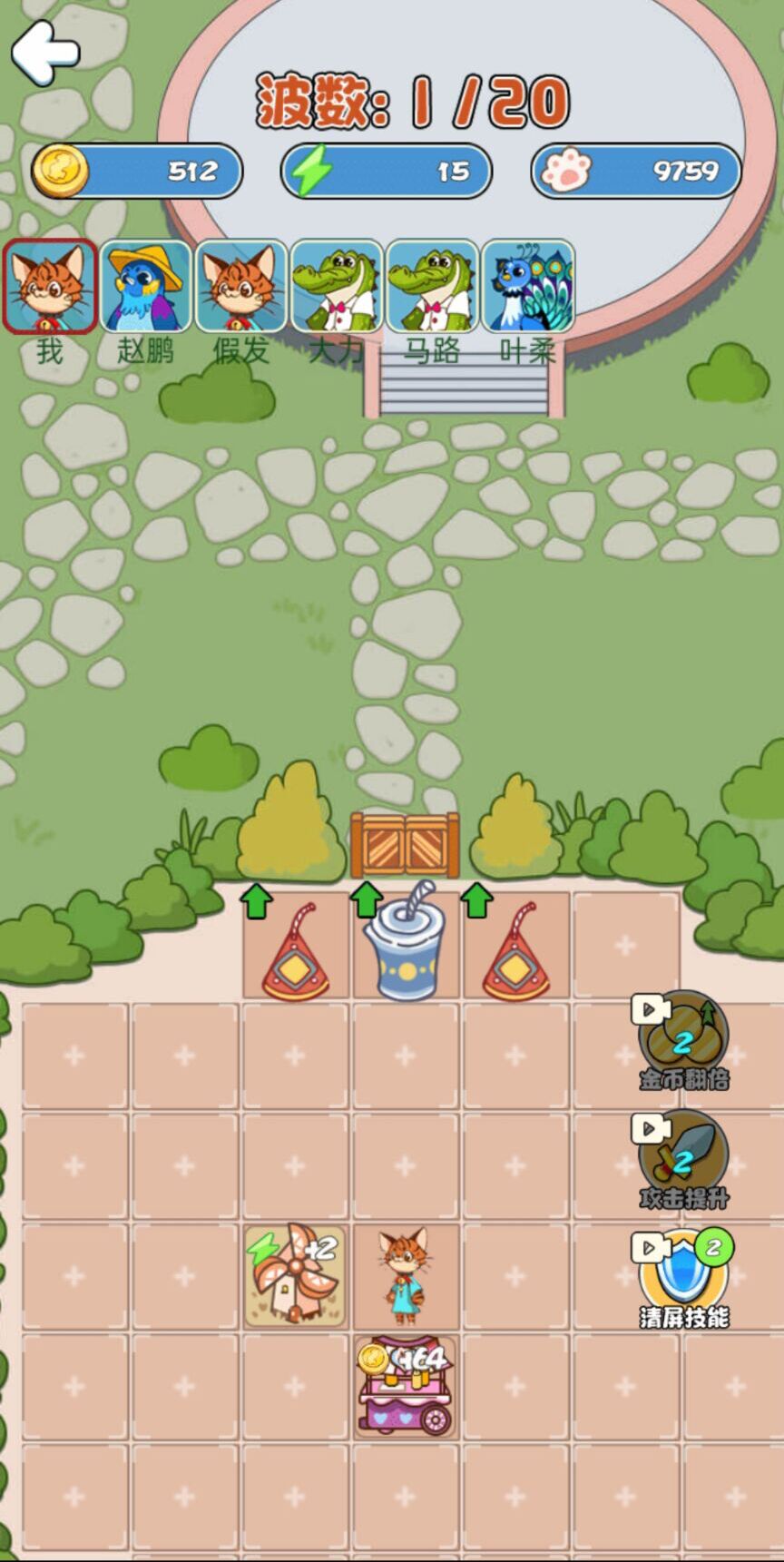Tap the windmill energy generator
The width and height of the screenshot is (784, 1562).
[295, 1275]
